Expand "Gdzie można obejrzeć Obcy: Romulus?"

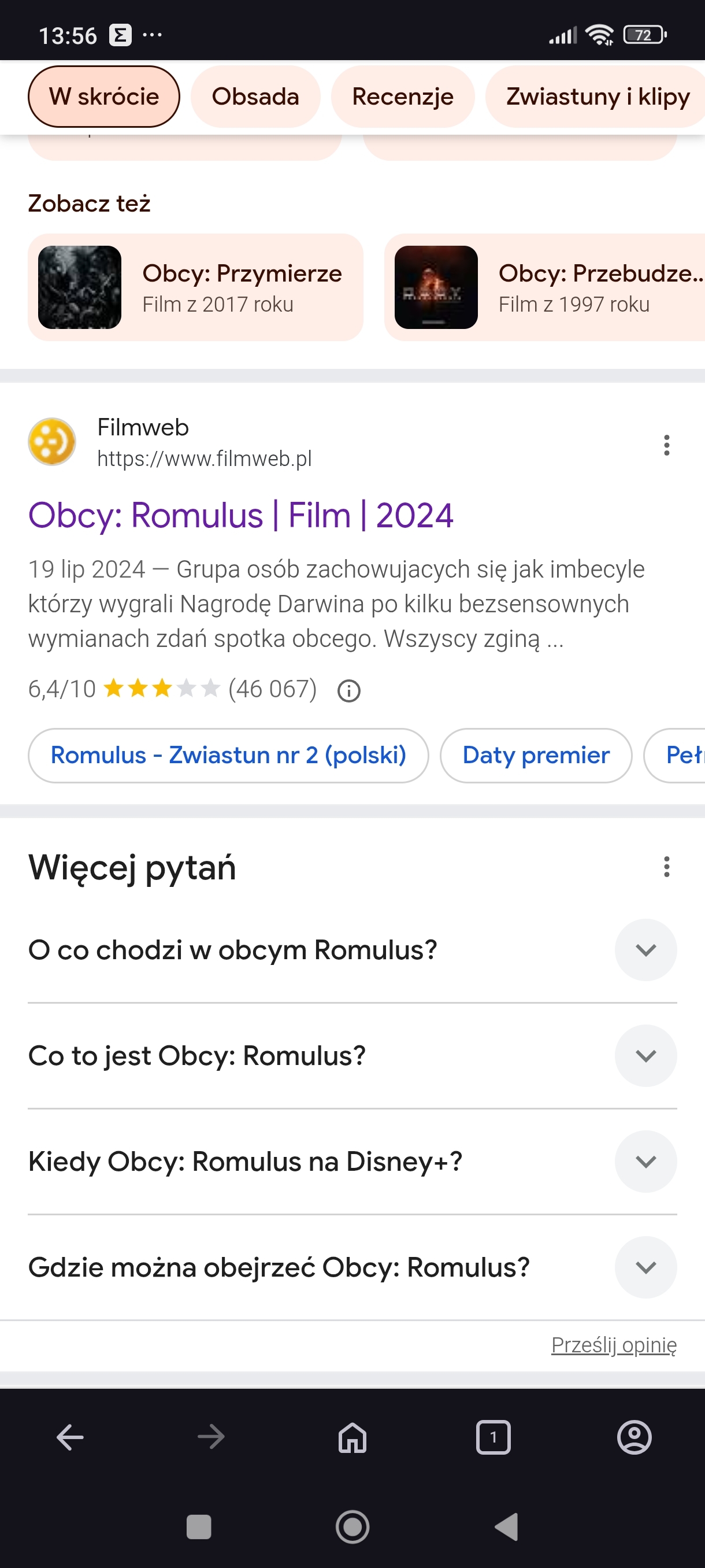pyautogui.click(x=645, y=1267)
